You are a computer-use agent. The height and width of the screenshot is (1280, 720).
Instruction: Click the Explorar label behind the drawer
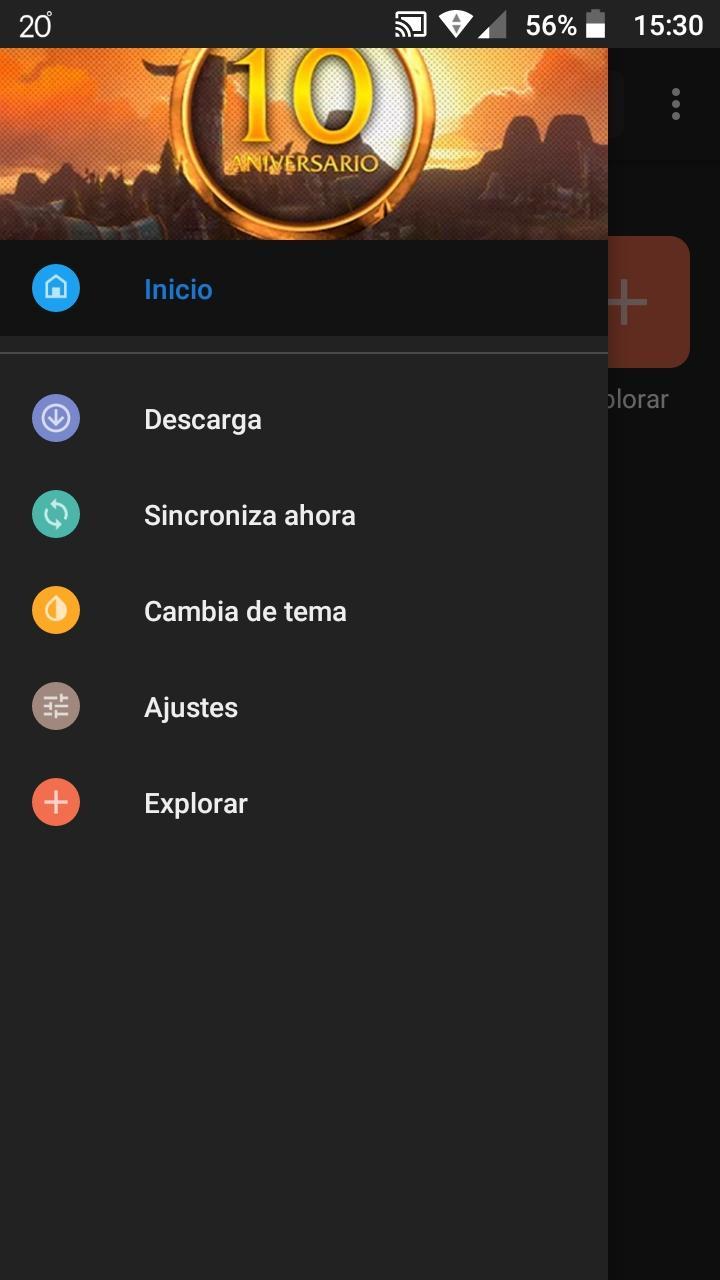tap(640, 399)
